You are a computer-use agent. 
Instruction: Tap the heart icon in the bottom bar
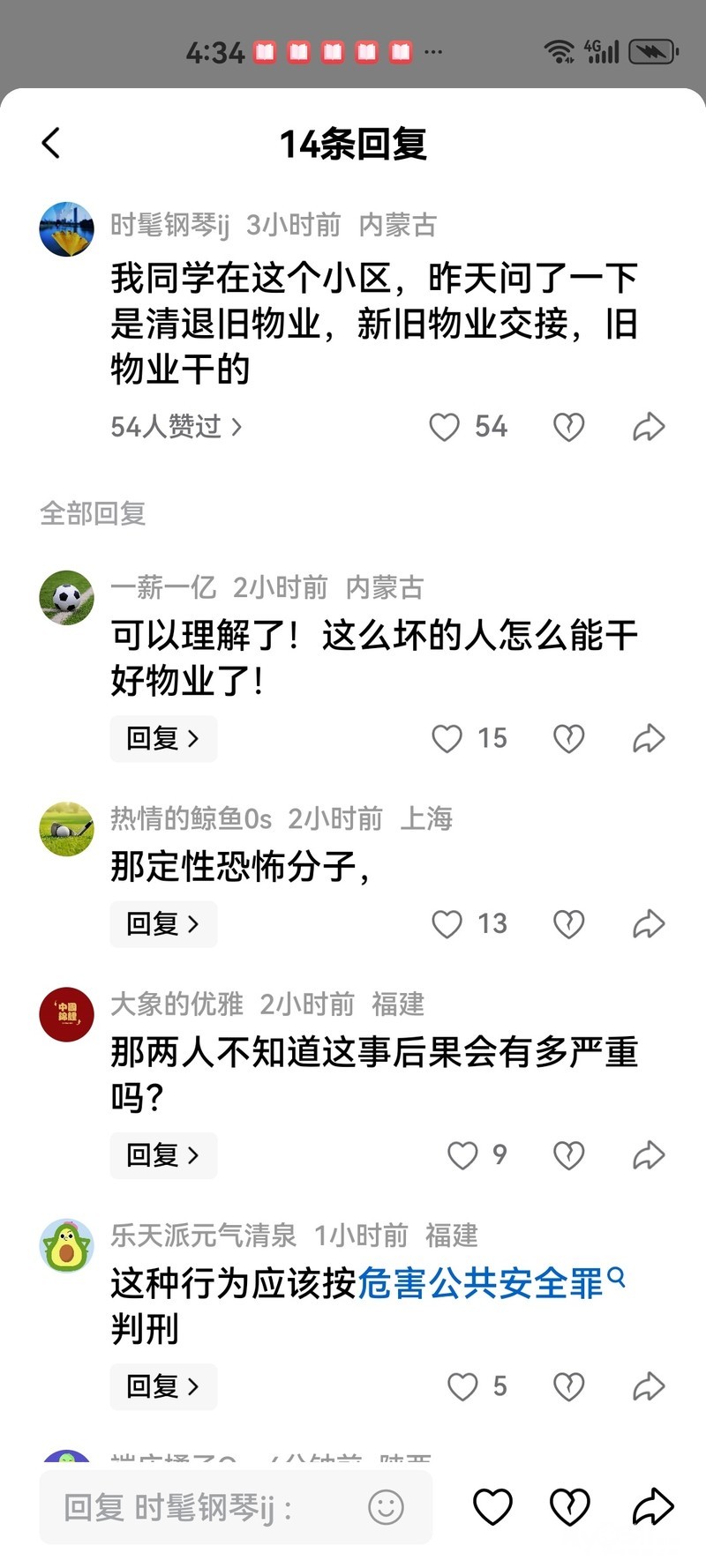[x=492, y=1507]
